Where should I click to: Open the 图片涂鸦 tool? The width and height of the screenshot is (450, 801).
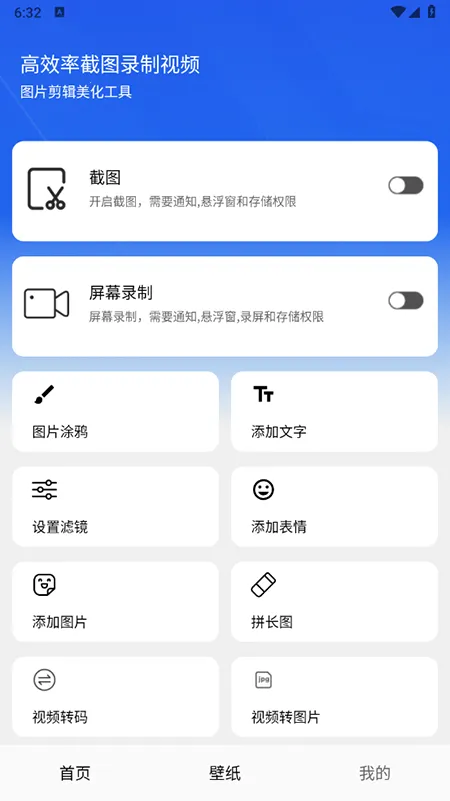115,412
